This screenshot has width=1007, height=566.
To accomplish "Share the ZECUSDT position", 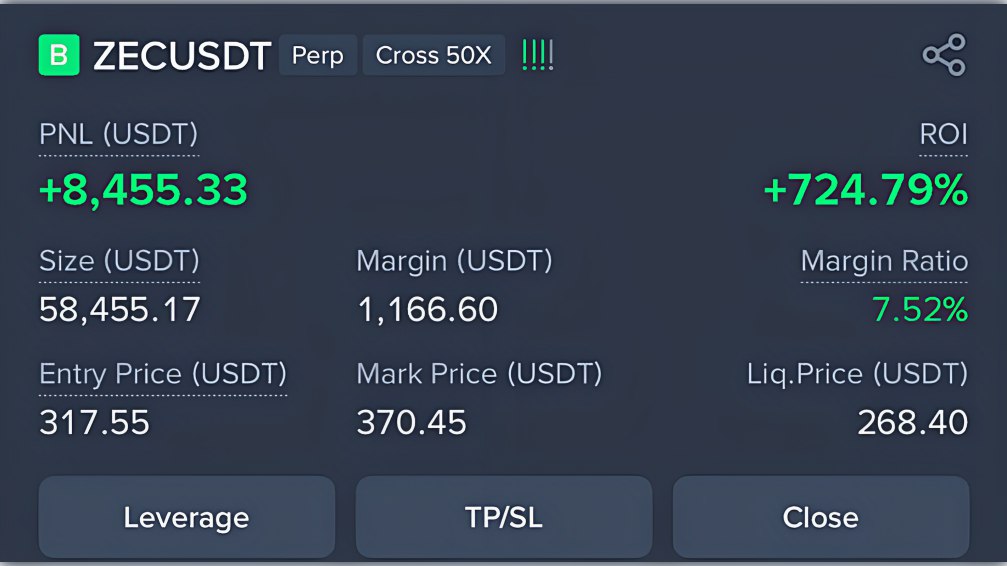I will pos(944,55).
